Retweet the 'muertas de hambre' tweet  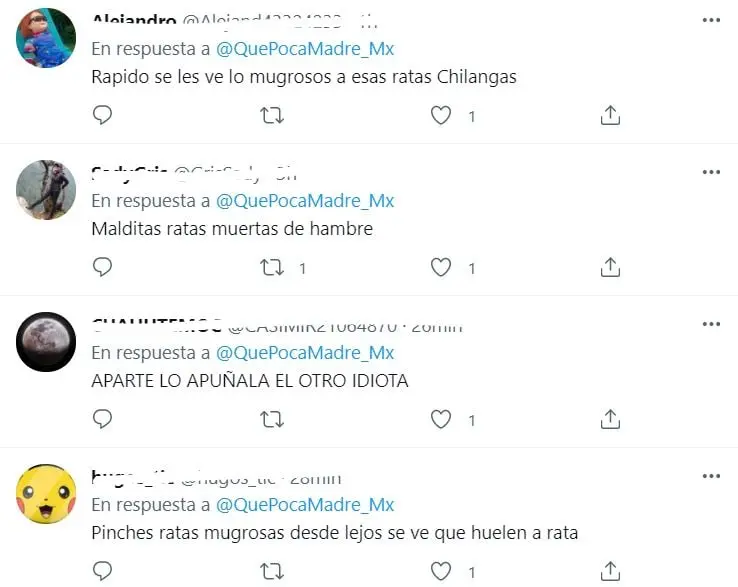271,268
